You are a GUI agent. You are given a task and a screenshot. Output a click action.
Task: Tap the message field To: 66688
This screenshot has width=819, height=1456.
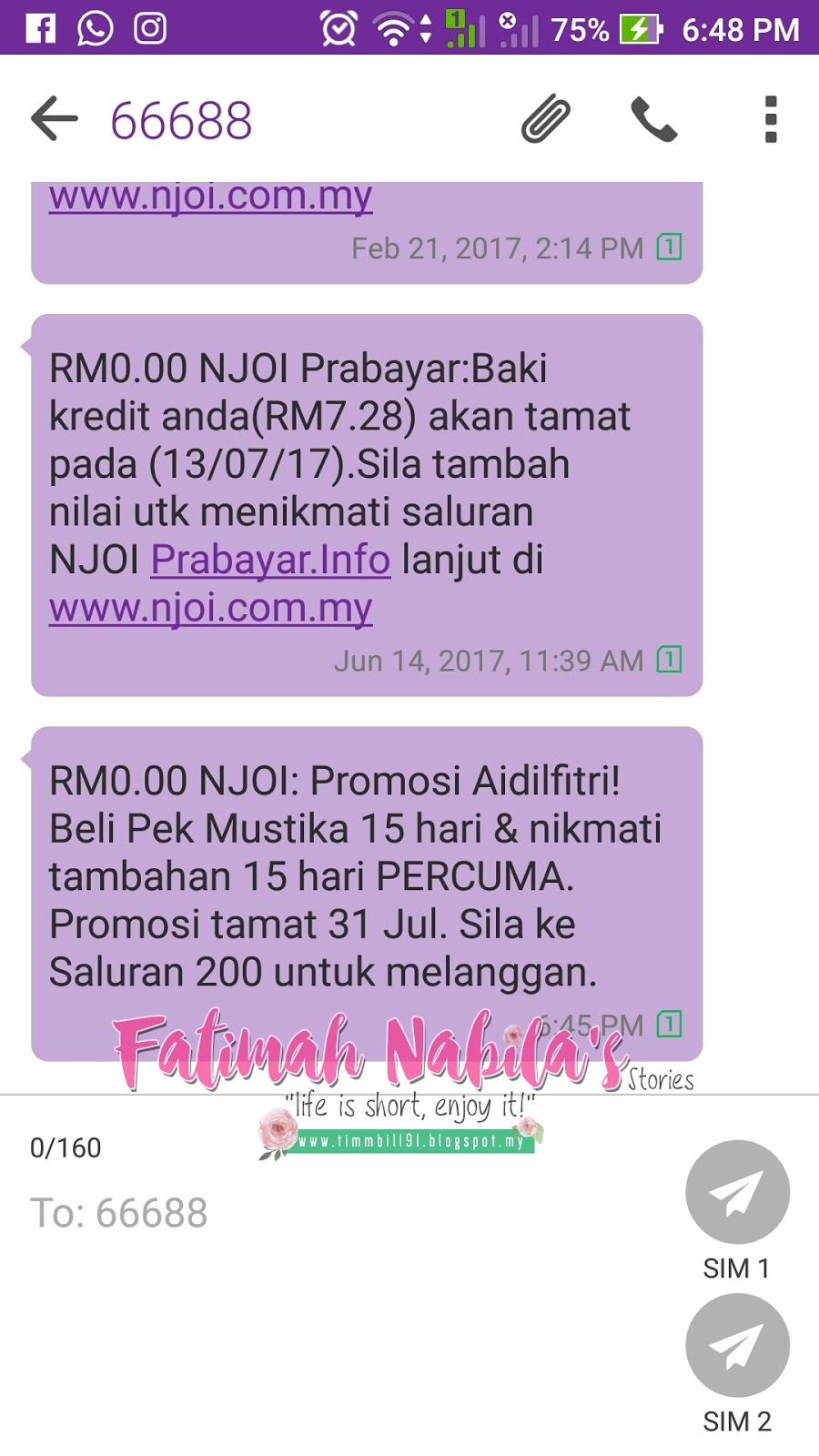(346, 1213)
